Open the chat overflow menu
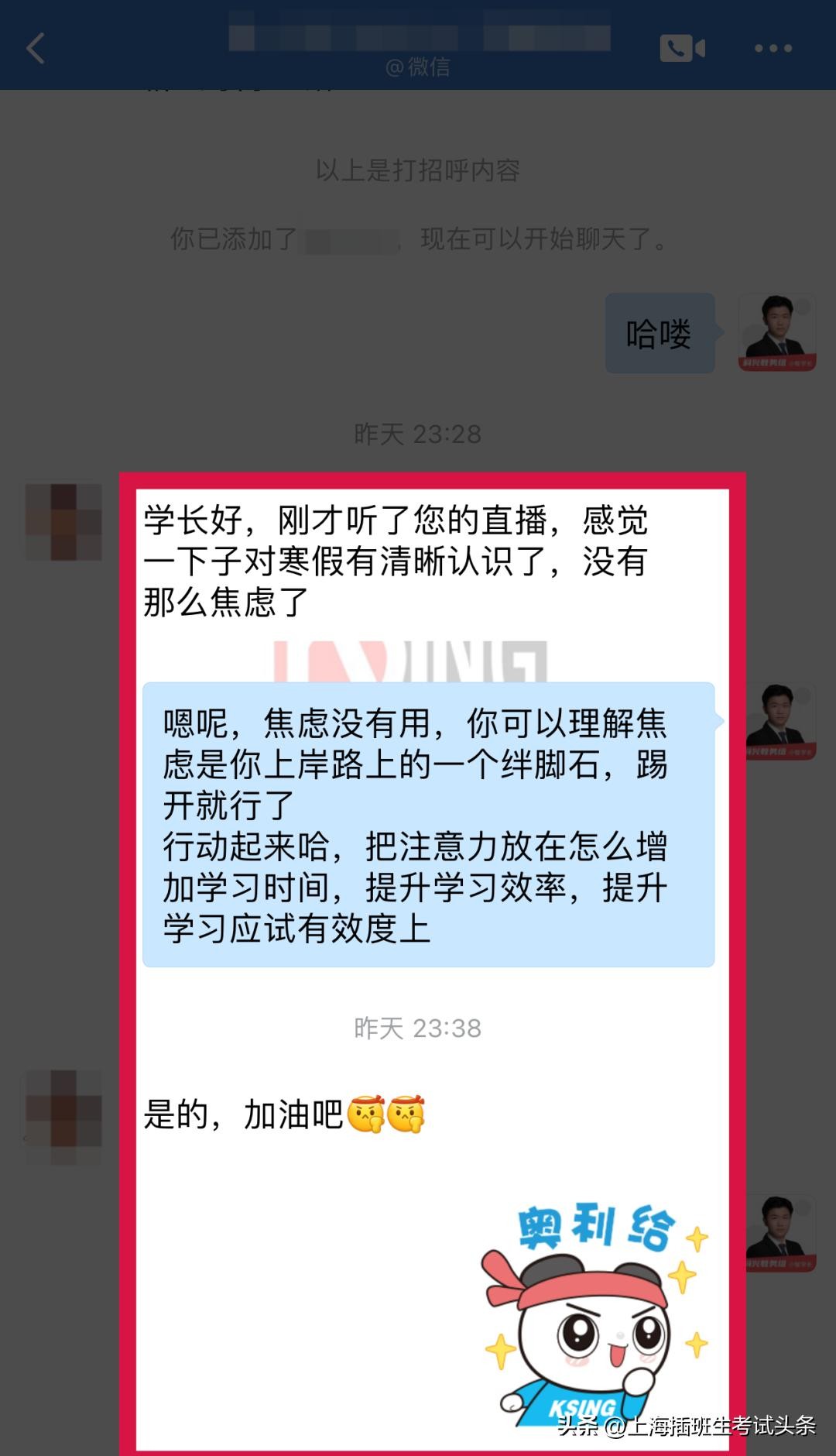Viewport: 836px width, 1456px height. (773, 48)
